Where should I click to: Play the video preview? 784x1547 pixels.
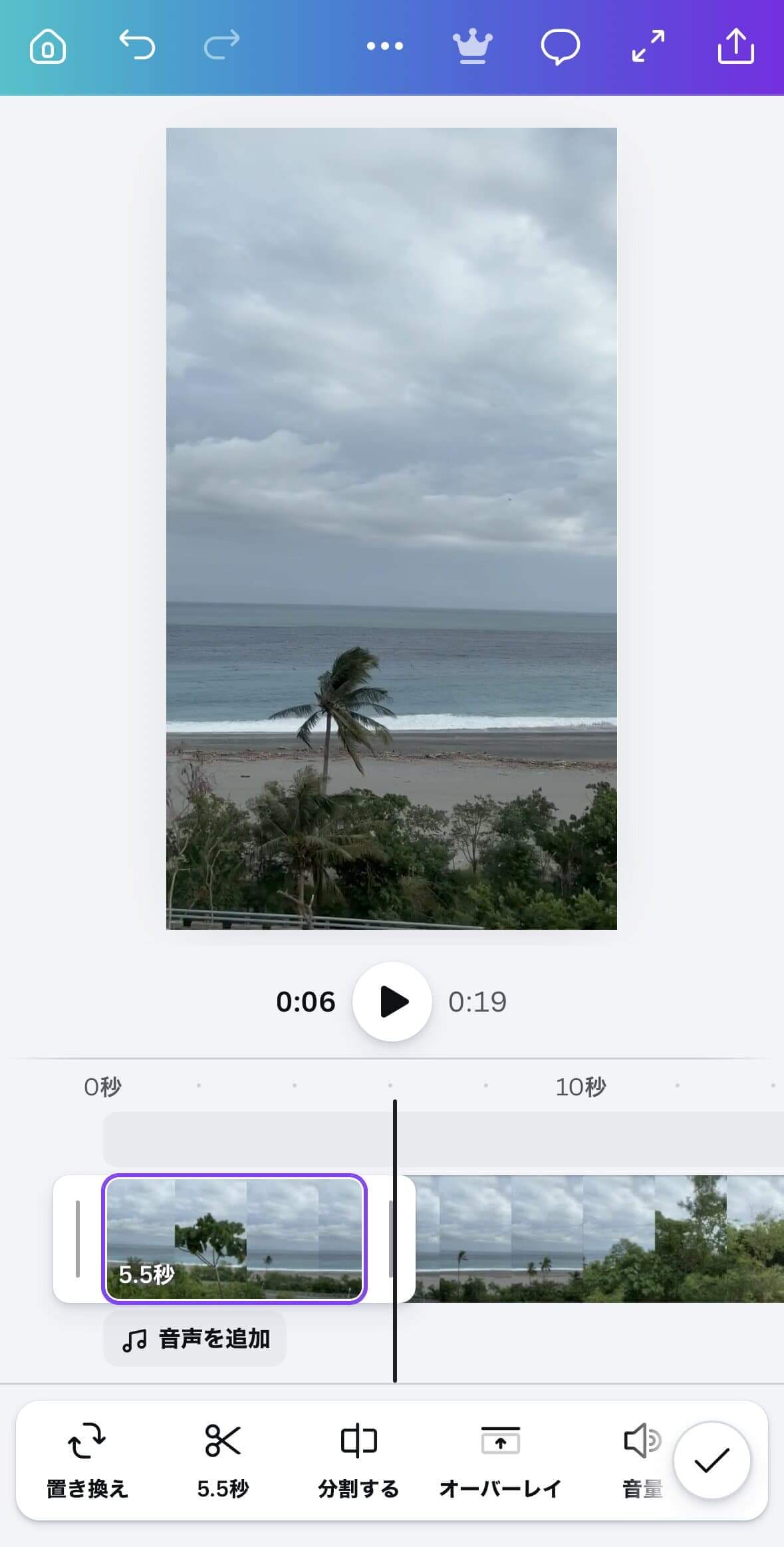coord(392,1001)
